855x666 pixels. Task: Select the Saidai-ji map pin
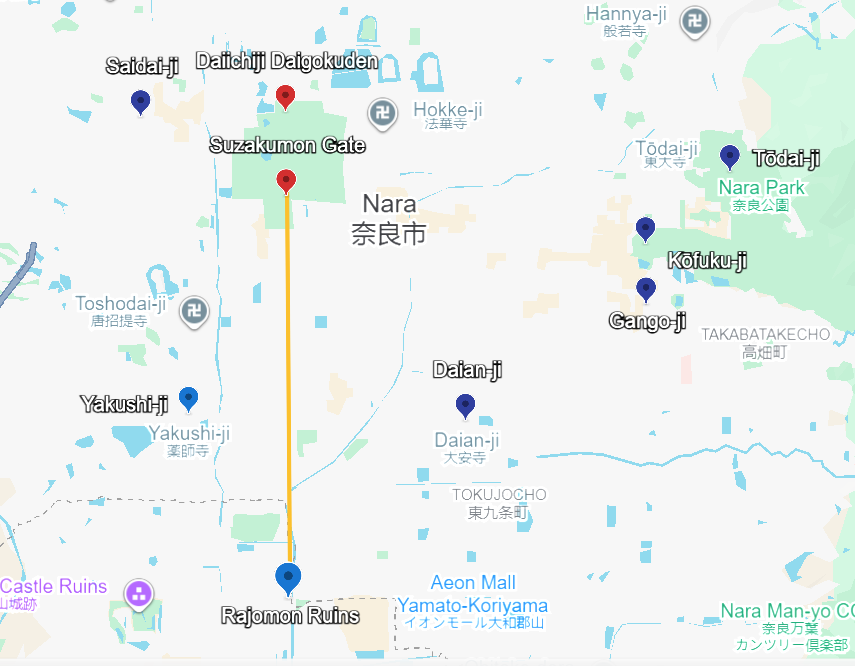point(140,101)
